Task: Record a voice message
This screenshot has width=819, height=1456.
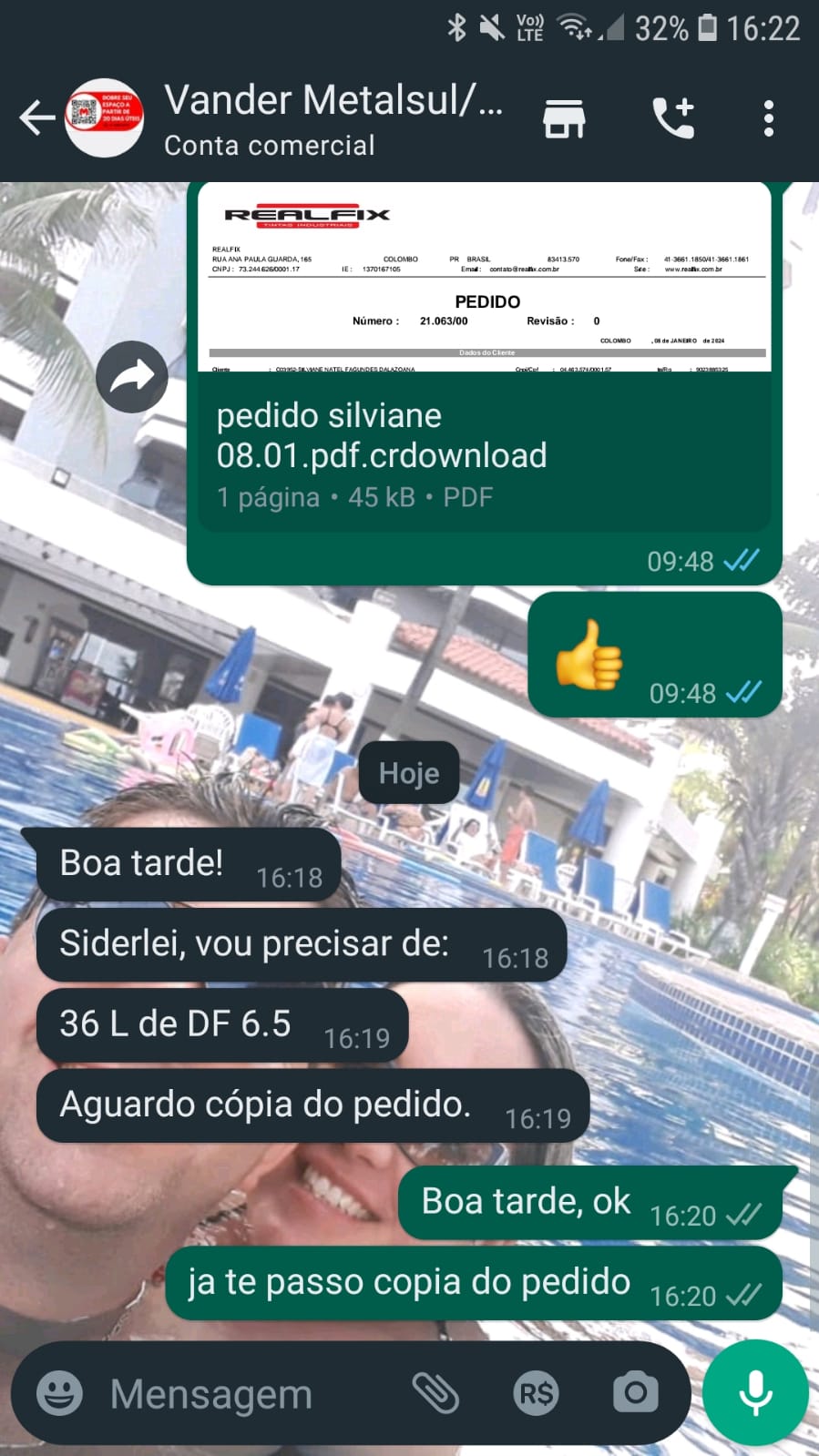Action: [x=755, y=1393]
